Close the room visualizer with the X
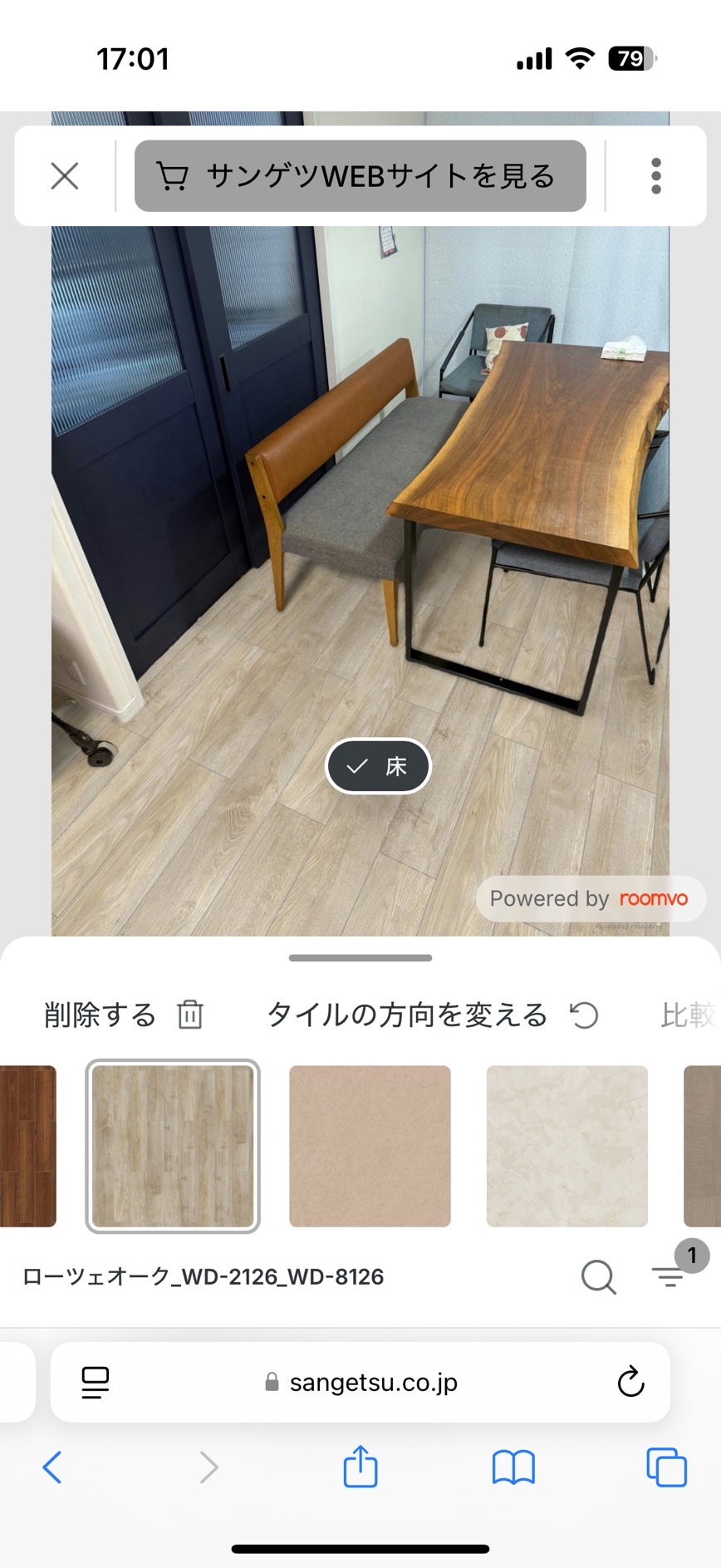721x1568 pixels. 65,176
